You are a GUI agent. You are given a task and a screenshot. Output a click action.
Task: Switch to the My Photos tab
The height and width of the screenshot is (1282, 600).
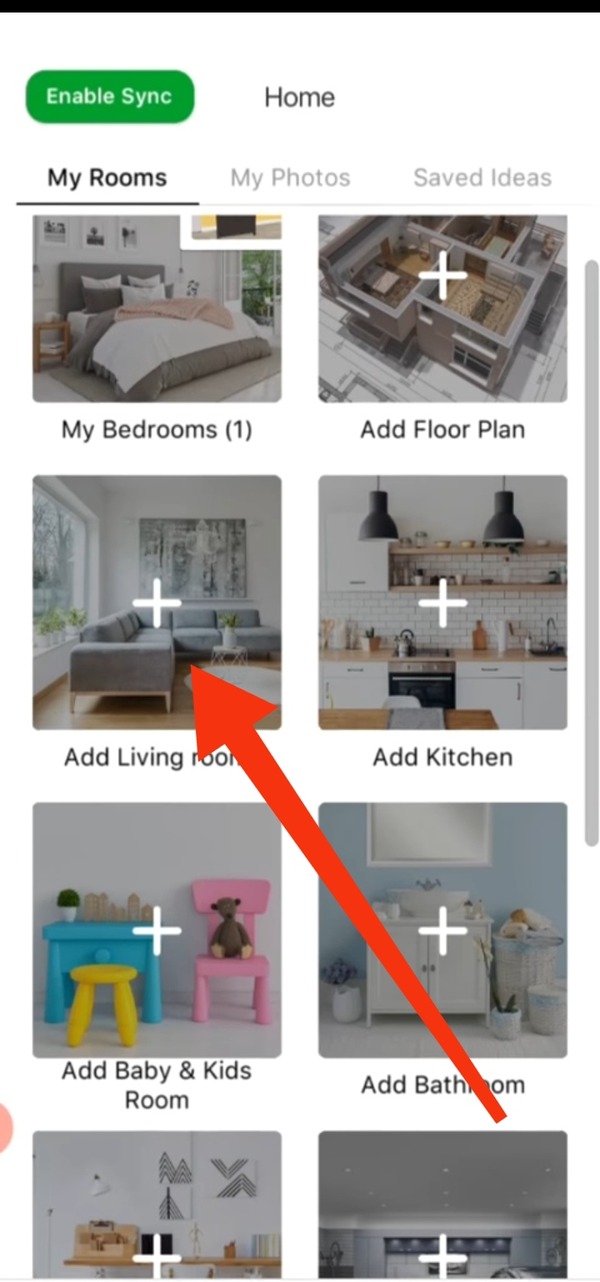tap(290, 178)
